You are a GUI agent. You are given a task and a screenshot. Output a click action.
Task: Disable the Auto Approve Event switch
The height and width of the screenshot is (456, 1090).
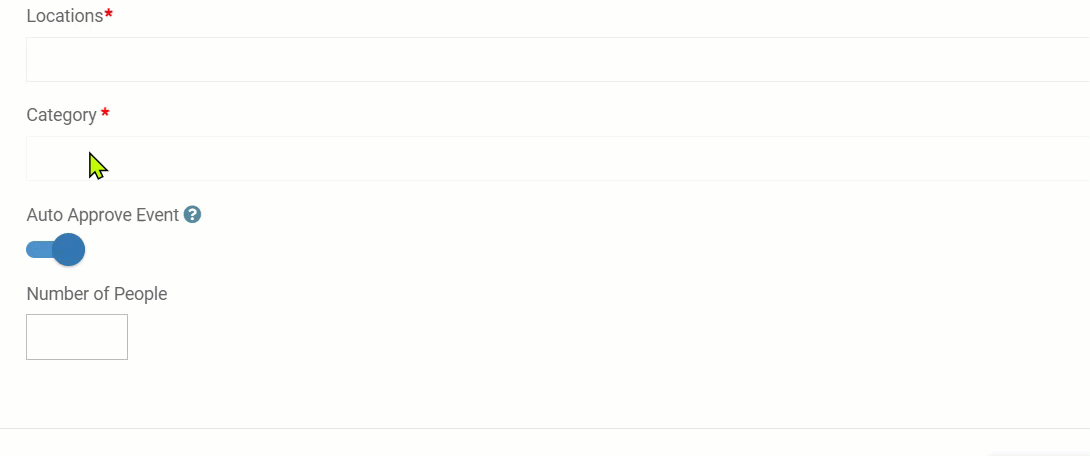point(56,250)
